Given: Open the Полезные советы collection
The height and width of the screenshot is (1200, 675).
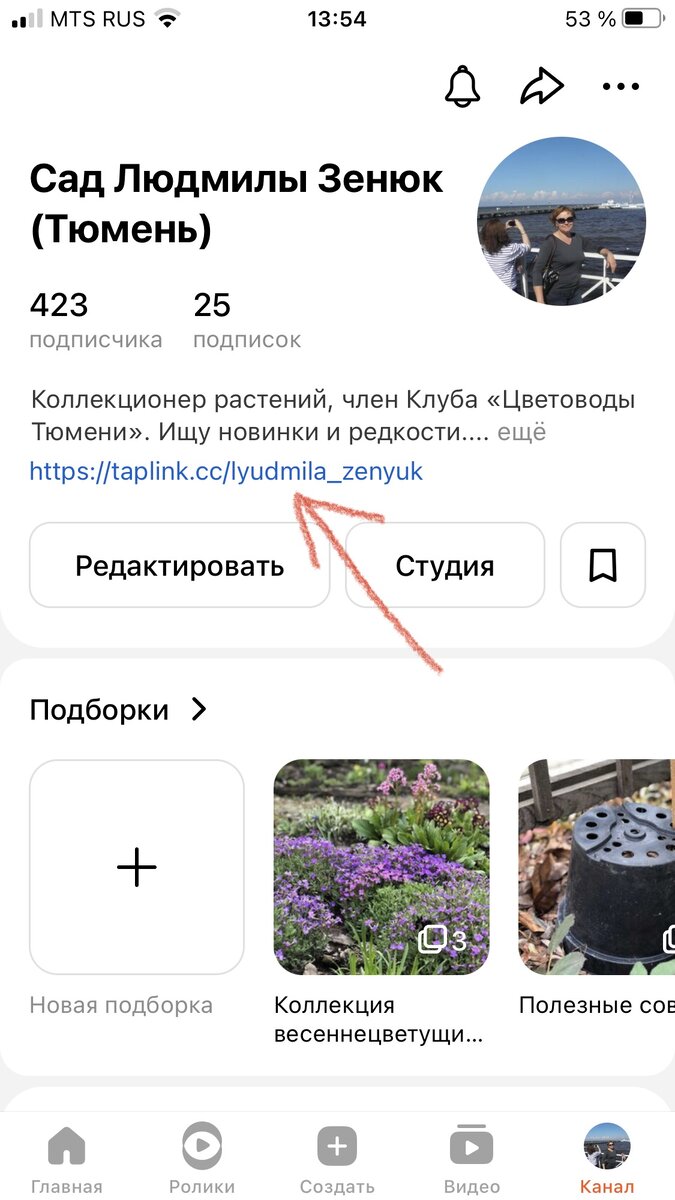Looking at the screenshot, I should (x=596, y=867).
